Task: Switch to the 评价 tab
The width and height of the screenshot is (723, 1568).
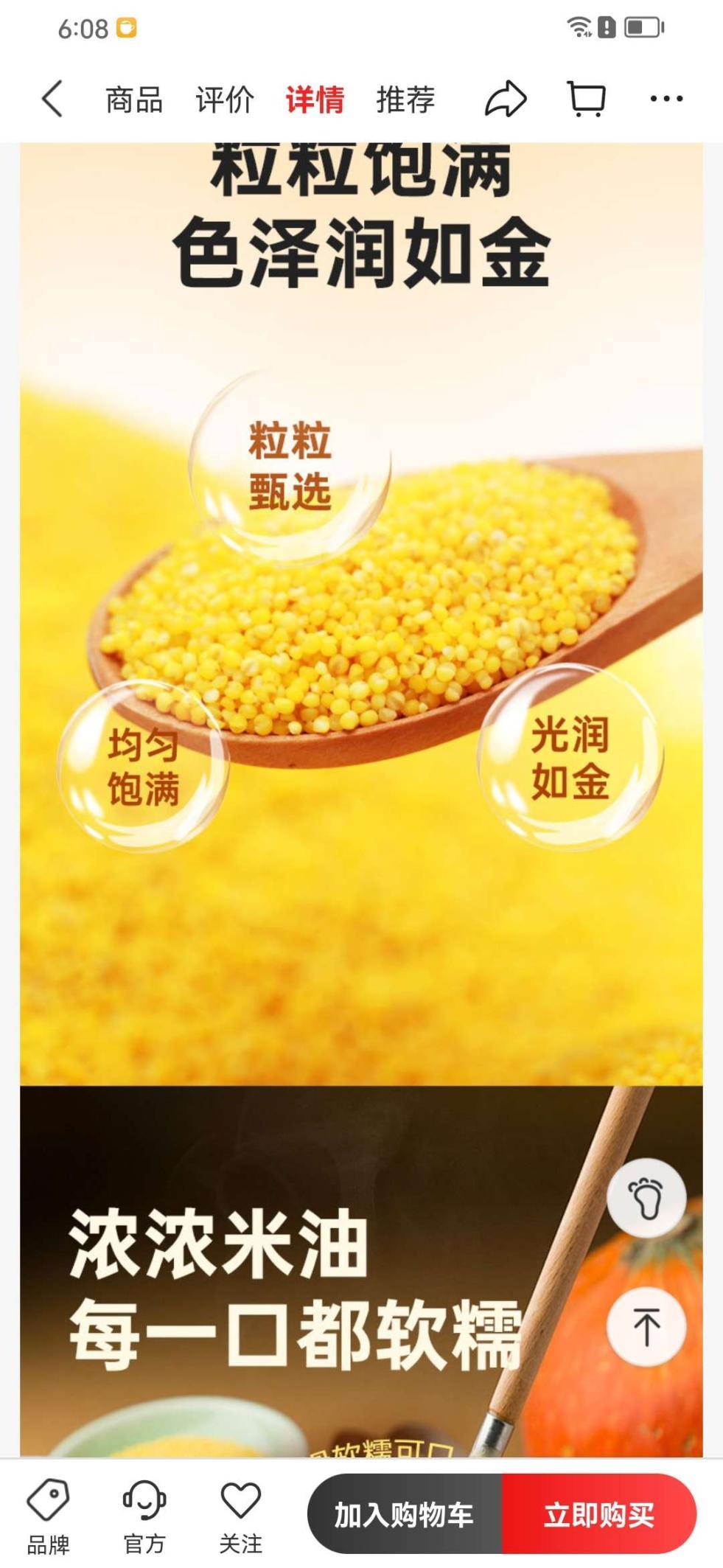Action: (x=225, y=100)
